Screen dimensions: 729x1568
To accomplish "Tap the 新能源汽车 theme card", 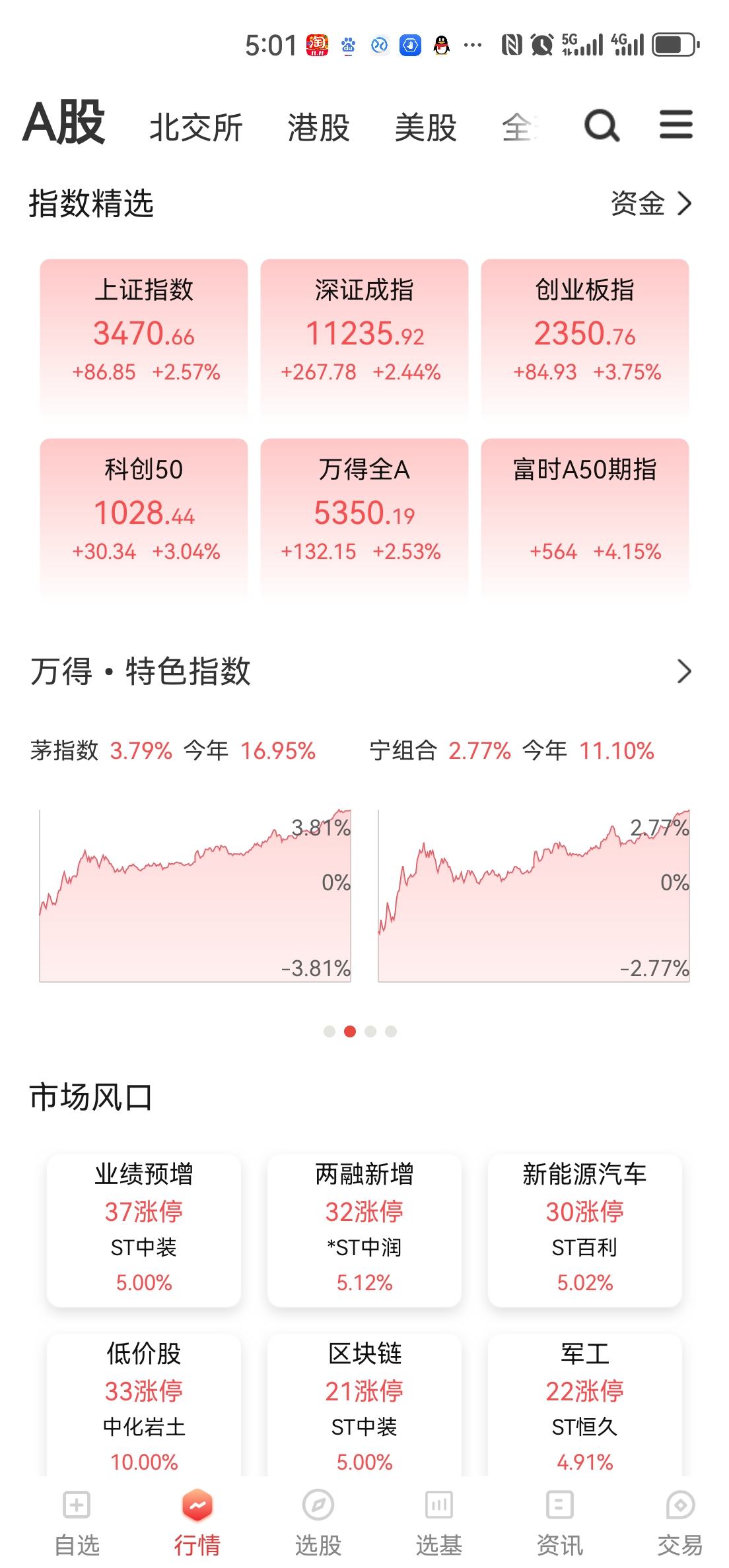I will (585, 1229).
